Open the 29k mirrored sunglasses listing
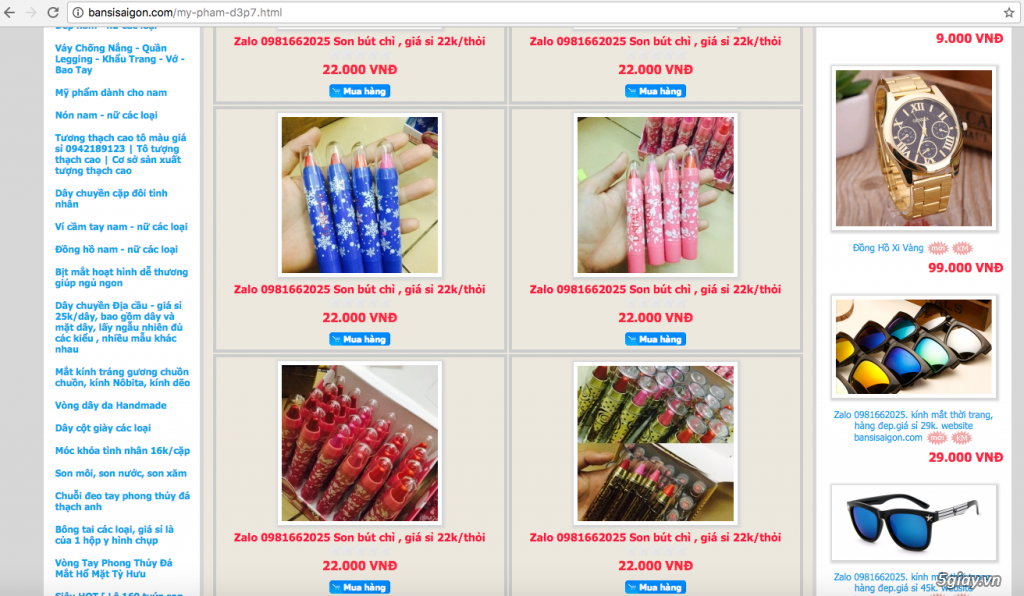Screen dimensions: 1024x596 coord(913,346)
